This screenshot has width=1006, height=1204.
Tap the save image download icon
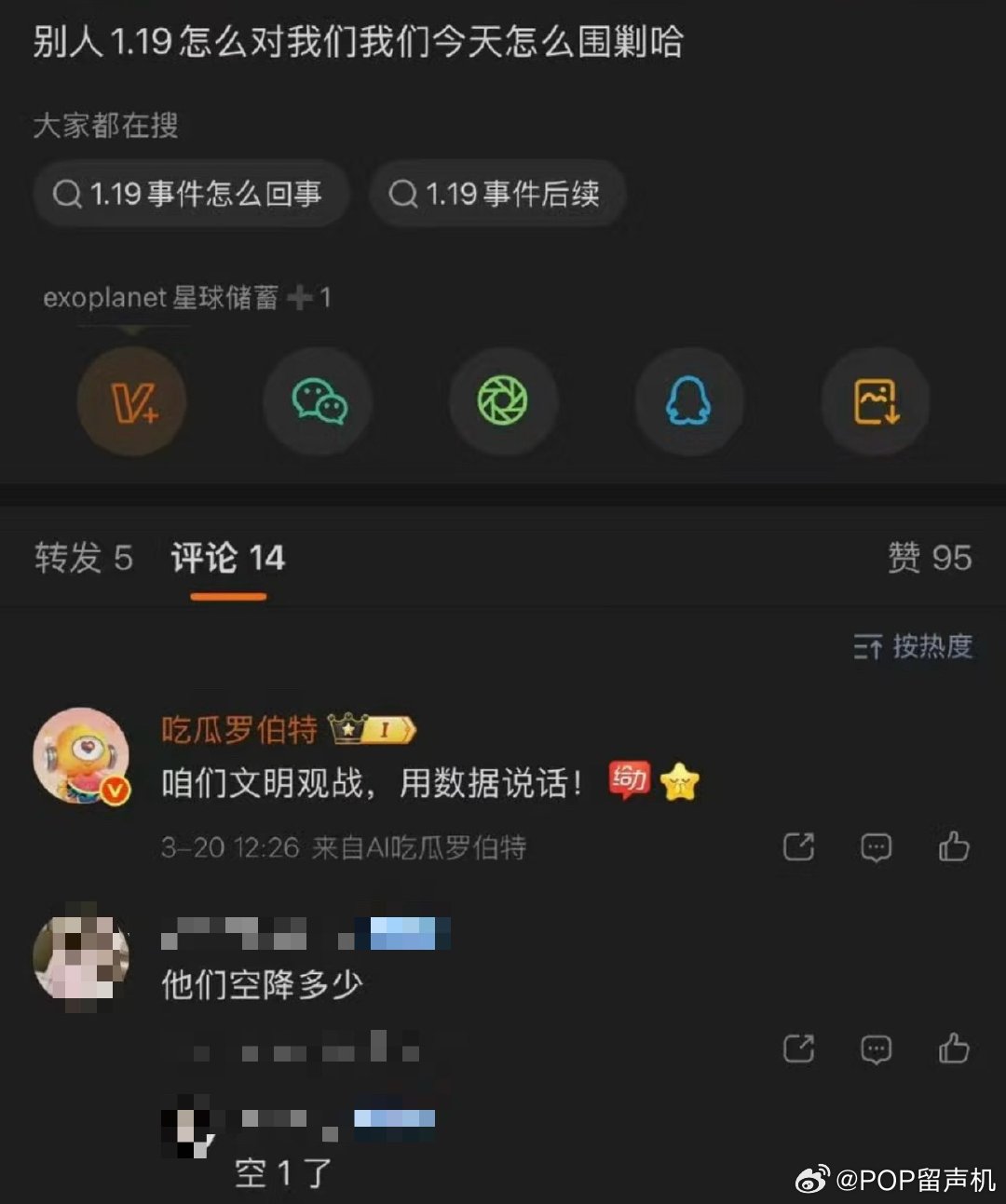click(x=874, y=402)
